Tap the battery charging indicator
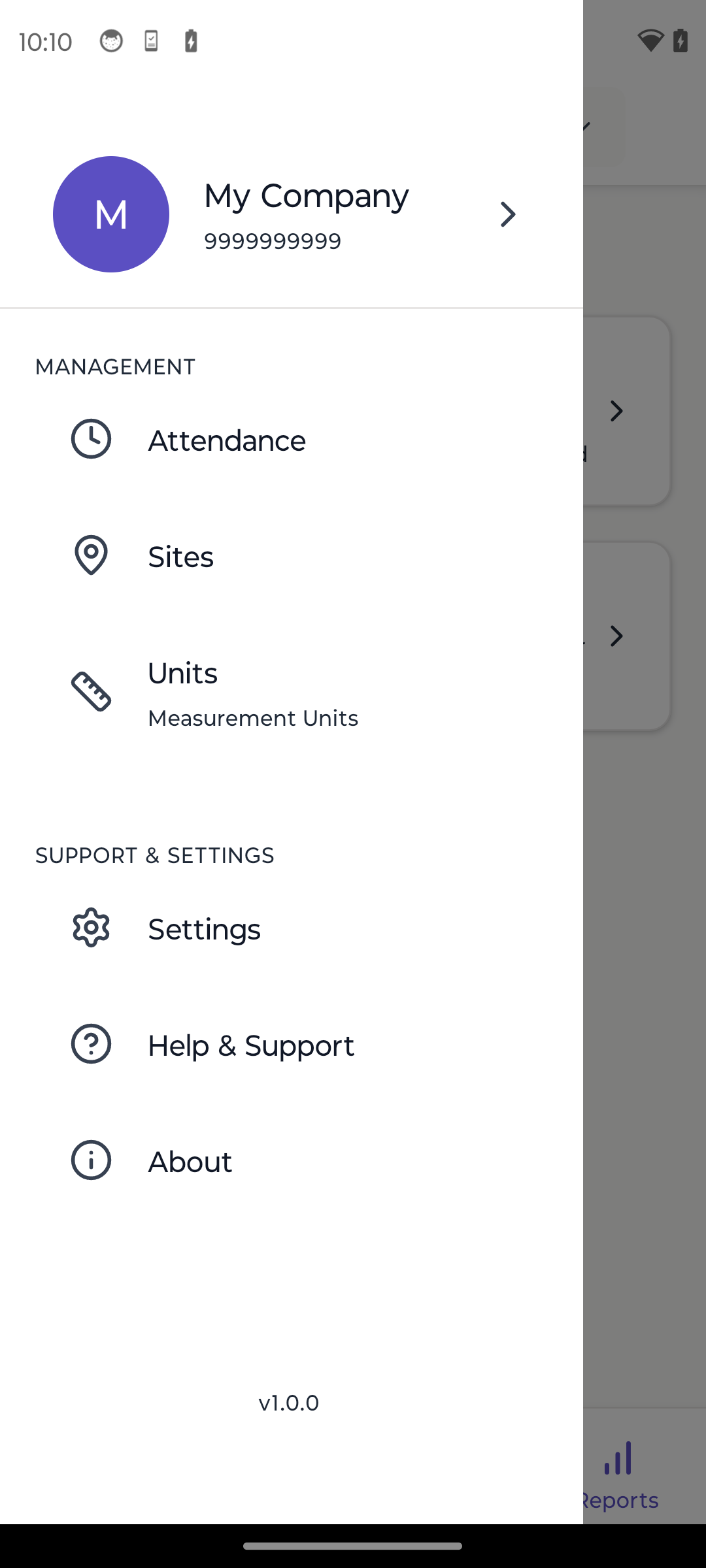This screenshot has width=706, height=1568. coord(681,41)
